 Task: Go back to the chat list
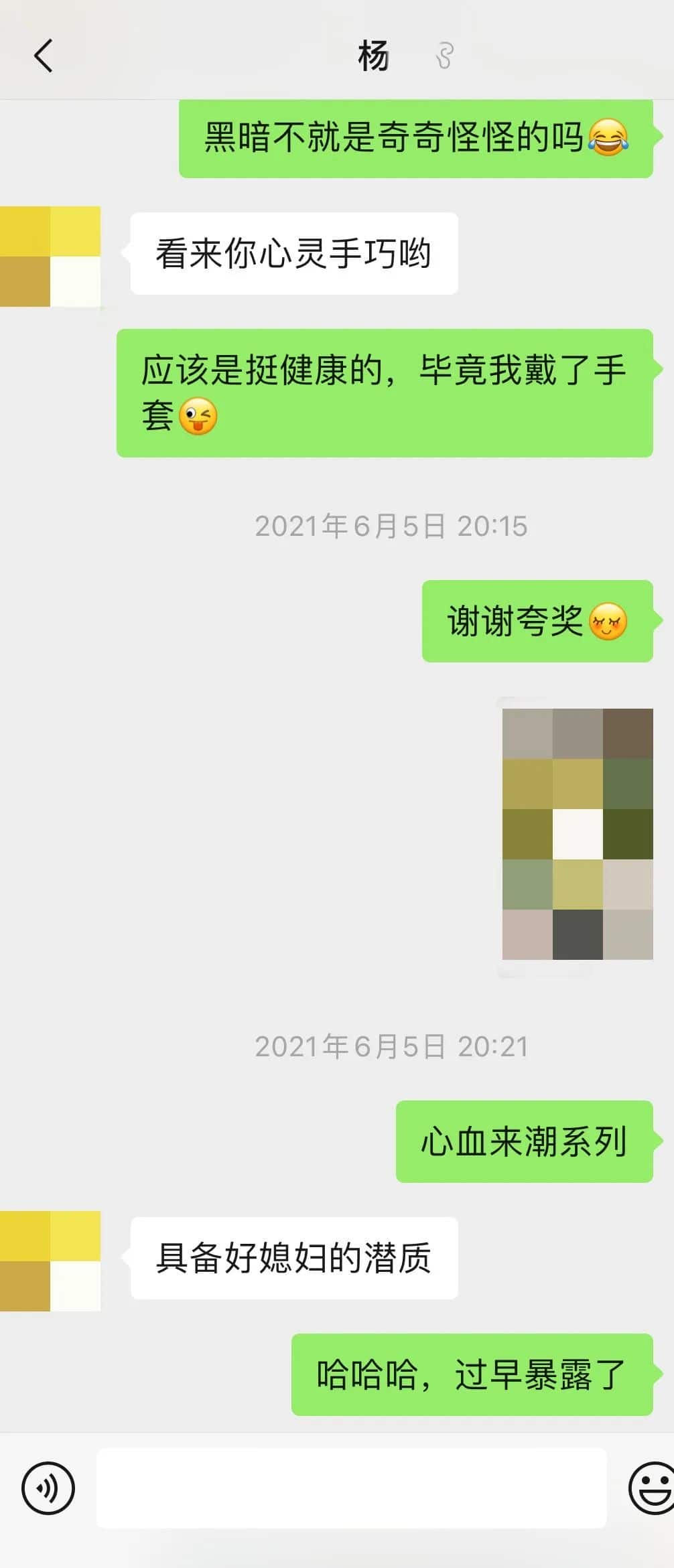coord(43,56)
